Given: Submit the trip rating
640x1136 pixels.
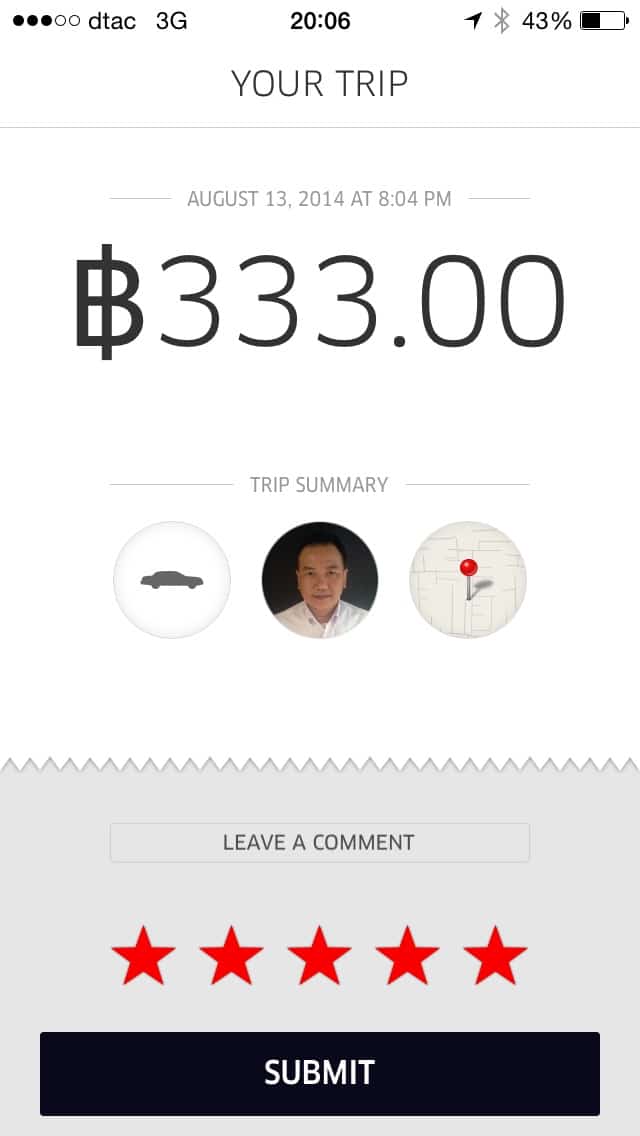Looking at the screenshot, I should coord(320,1073).
